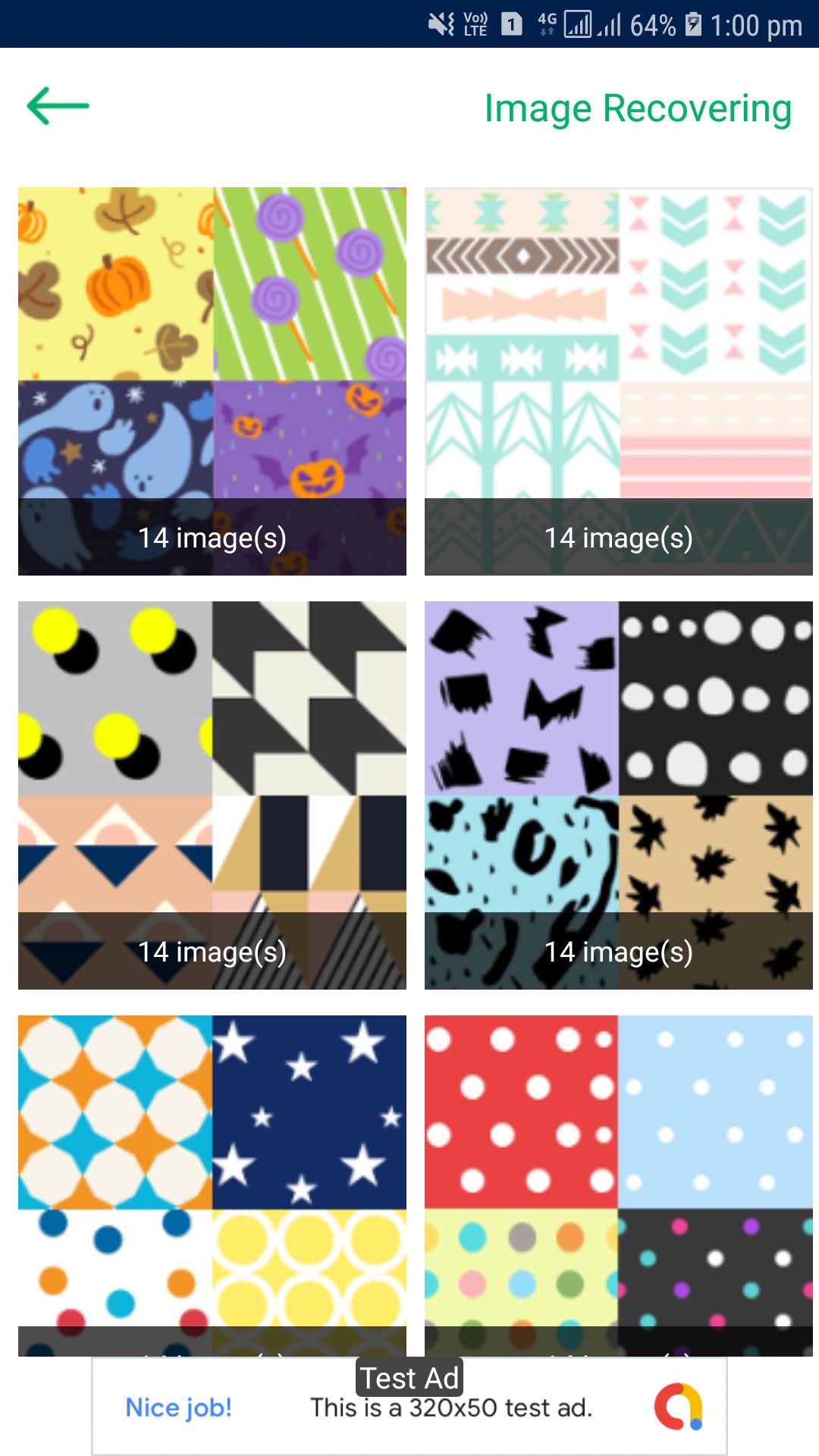The width and height of the screenshot is (819, 1456).
Task: Open the 320x50 test ad banner
Action: pos(409,1407)
